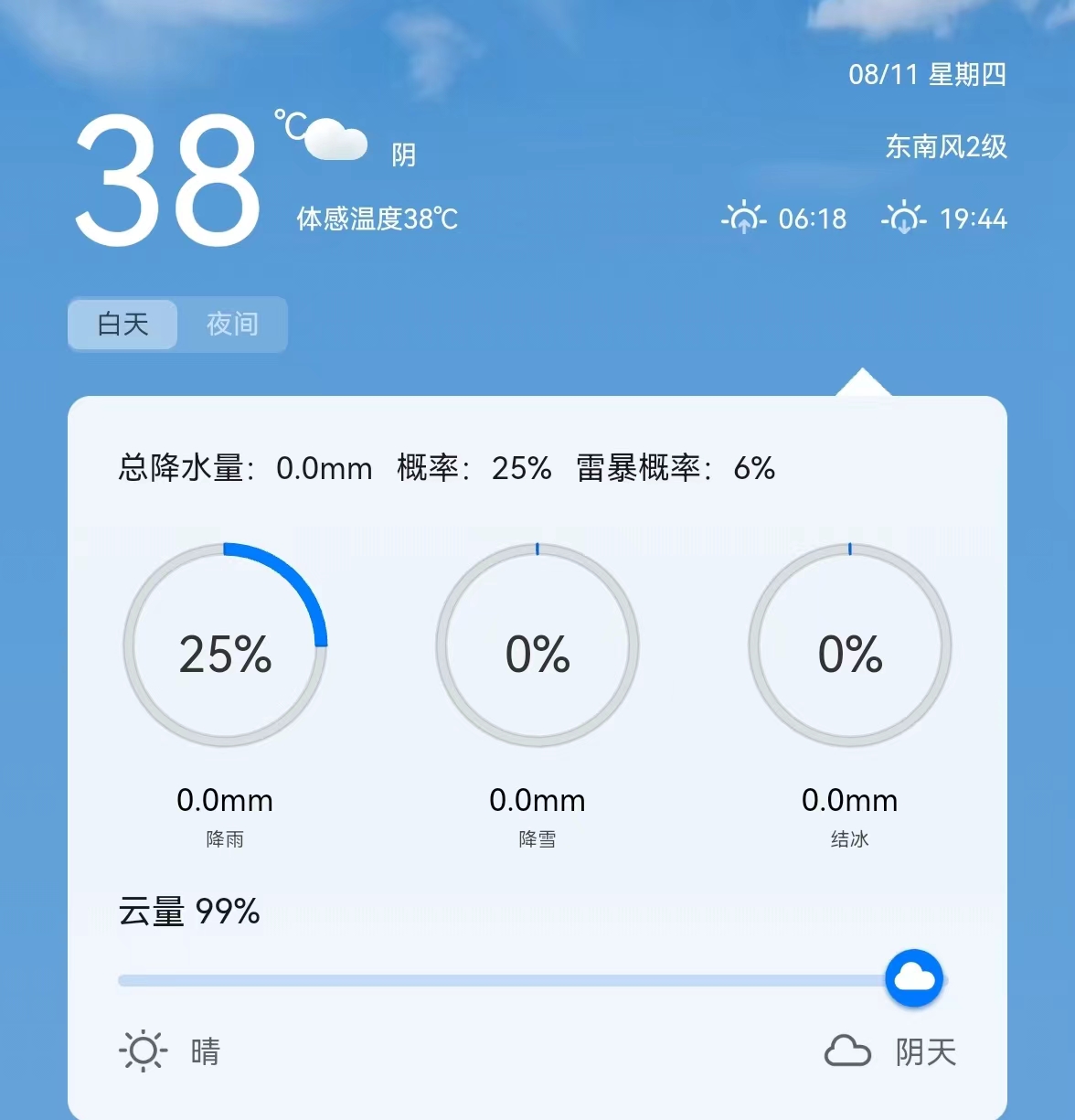Viewport: 1075px width, 1120px height.
Task: Switch to the 夜间 tab
Action: [x=232, y=324]
